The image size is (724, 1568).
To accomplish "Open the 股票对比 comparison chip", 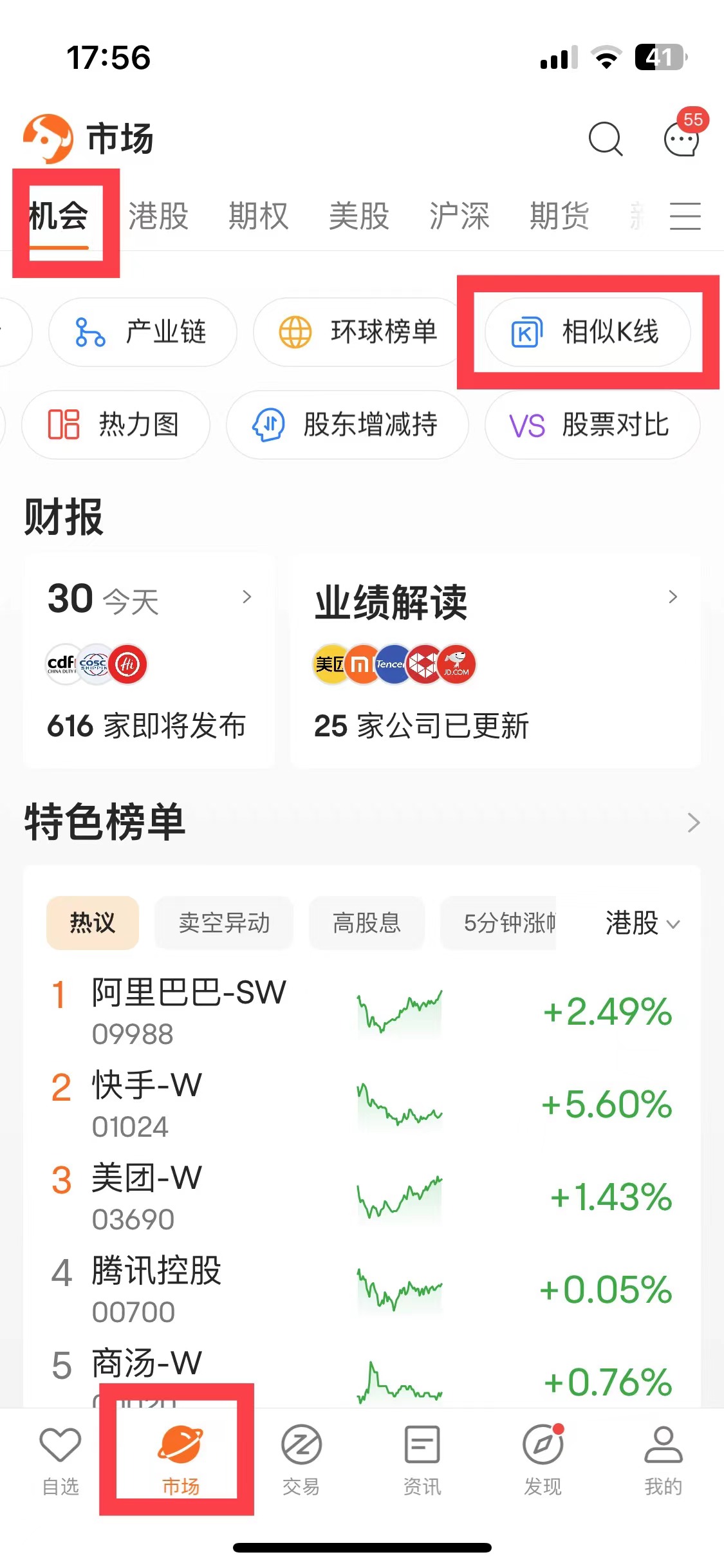I will coord(591,425).
